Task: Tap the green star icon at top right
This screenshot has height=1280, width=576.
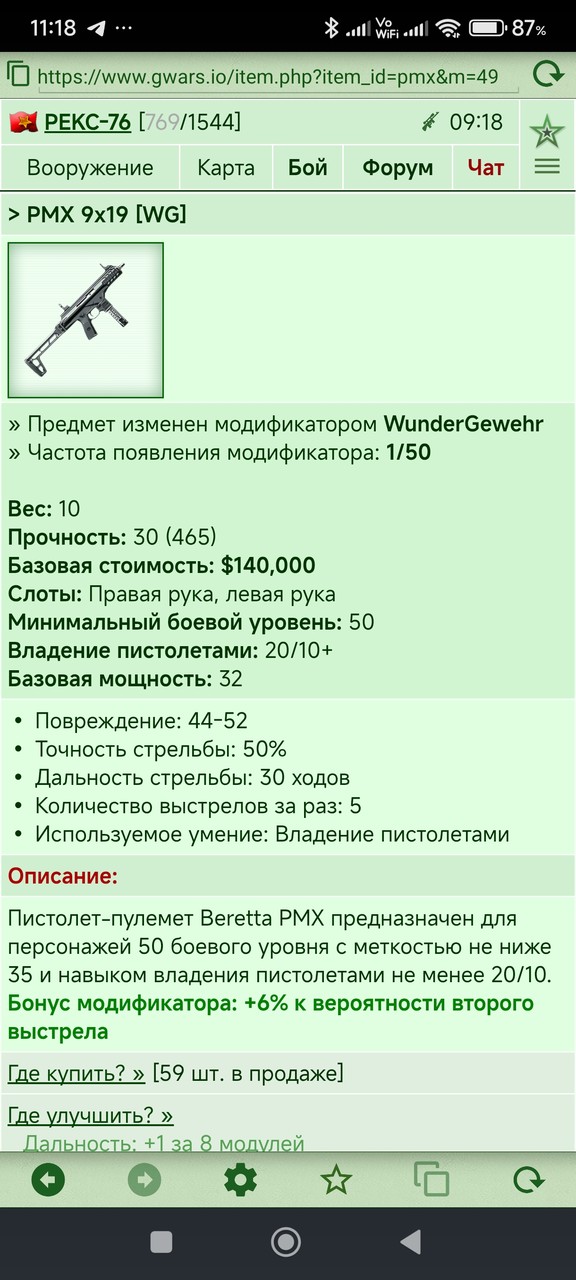Action: pyautogui.click(x=547, y=131)
